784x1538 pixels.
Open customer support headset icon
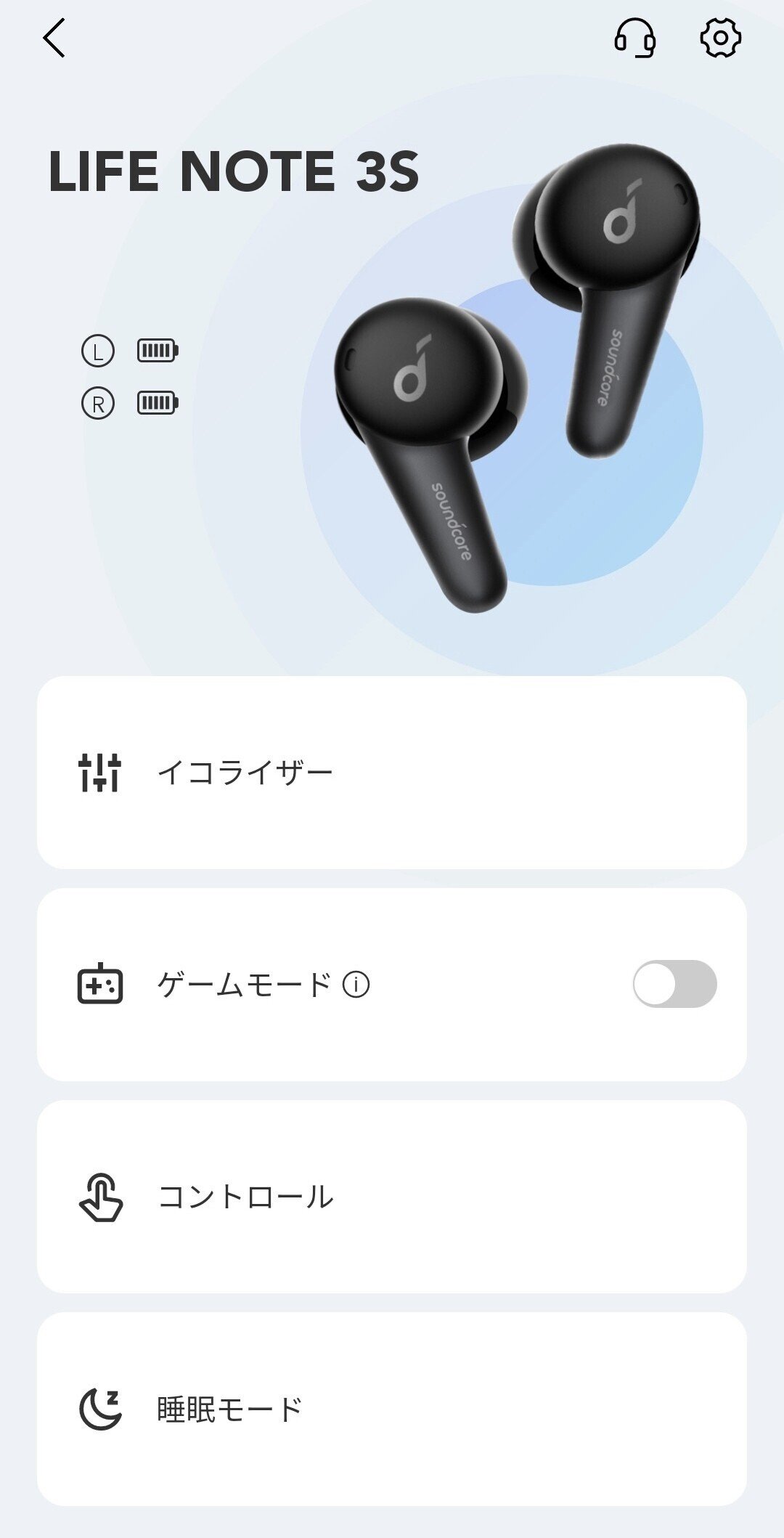[x=635, y=38]
